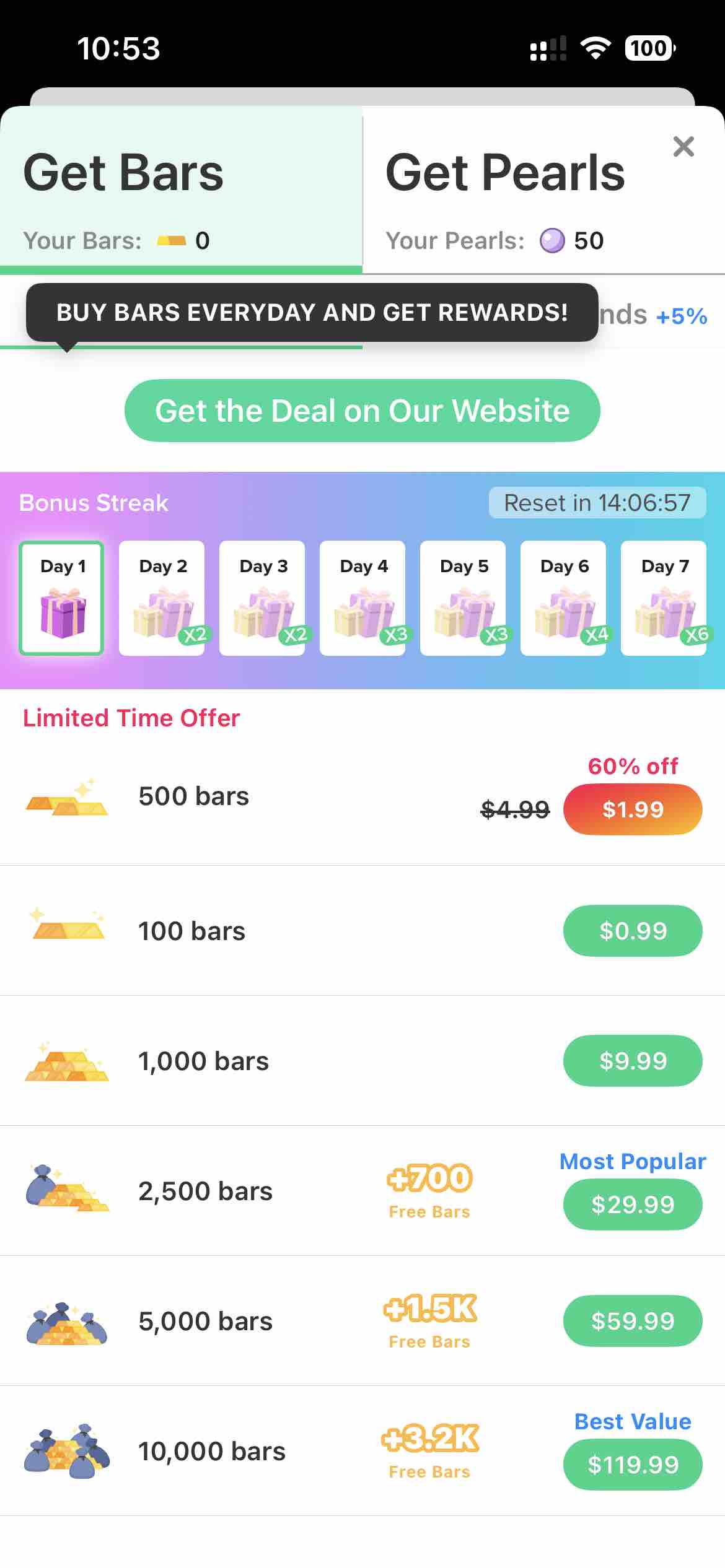This screenshot has width=725, height=1568.
Task: Check the Day 4 x3 streak reward
Action: [x=362, y=598]
